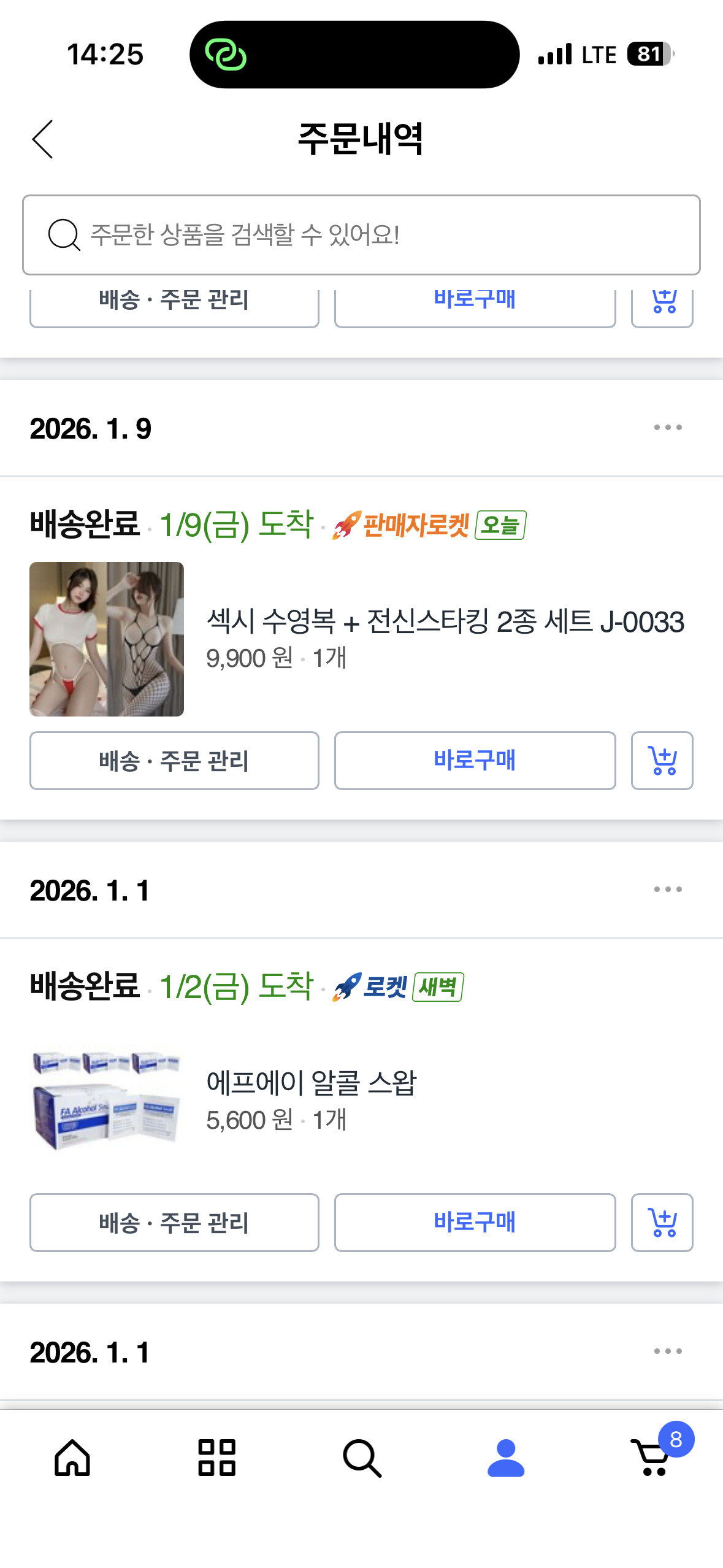Image resolution: width=723 pixels, height=1568 pixels.
Task: Open 배송 · 주문 관리 for the J-0033 set
Action: pos(174,761)
